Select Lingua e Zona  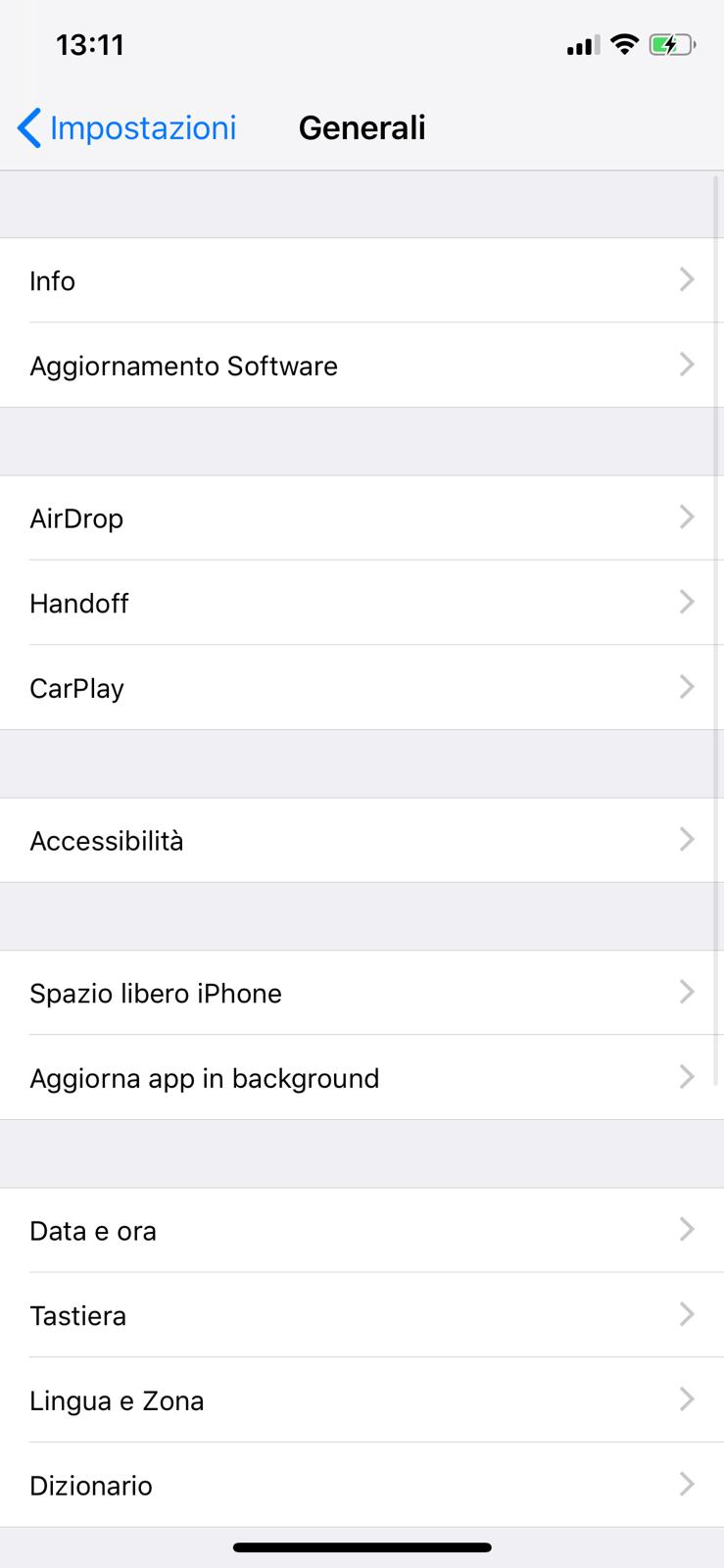pyautogui.click(x=362, y=1400)
